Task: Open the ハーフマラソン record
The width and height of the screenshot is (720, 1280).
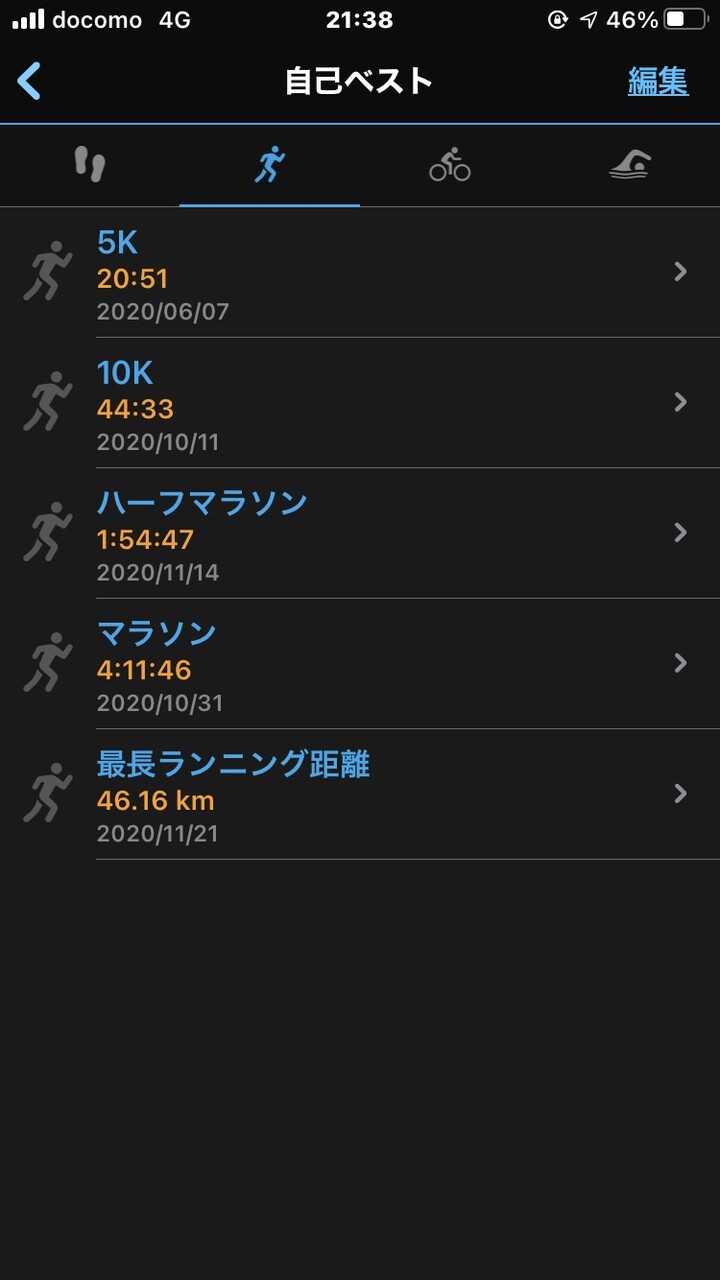Action: tap(360, 534)
